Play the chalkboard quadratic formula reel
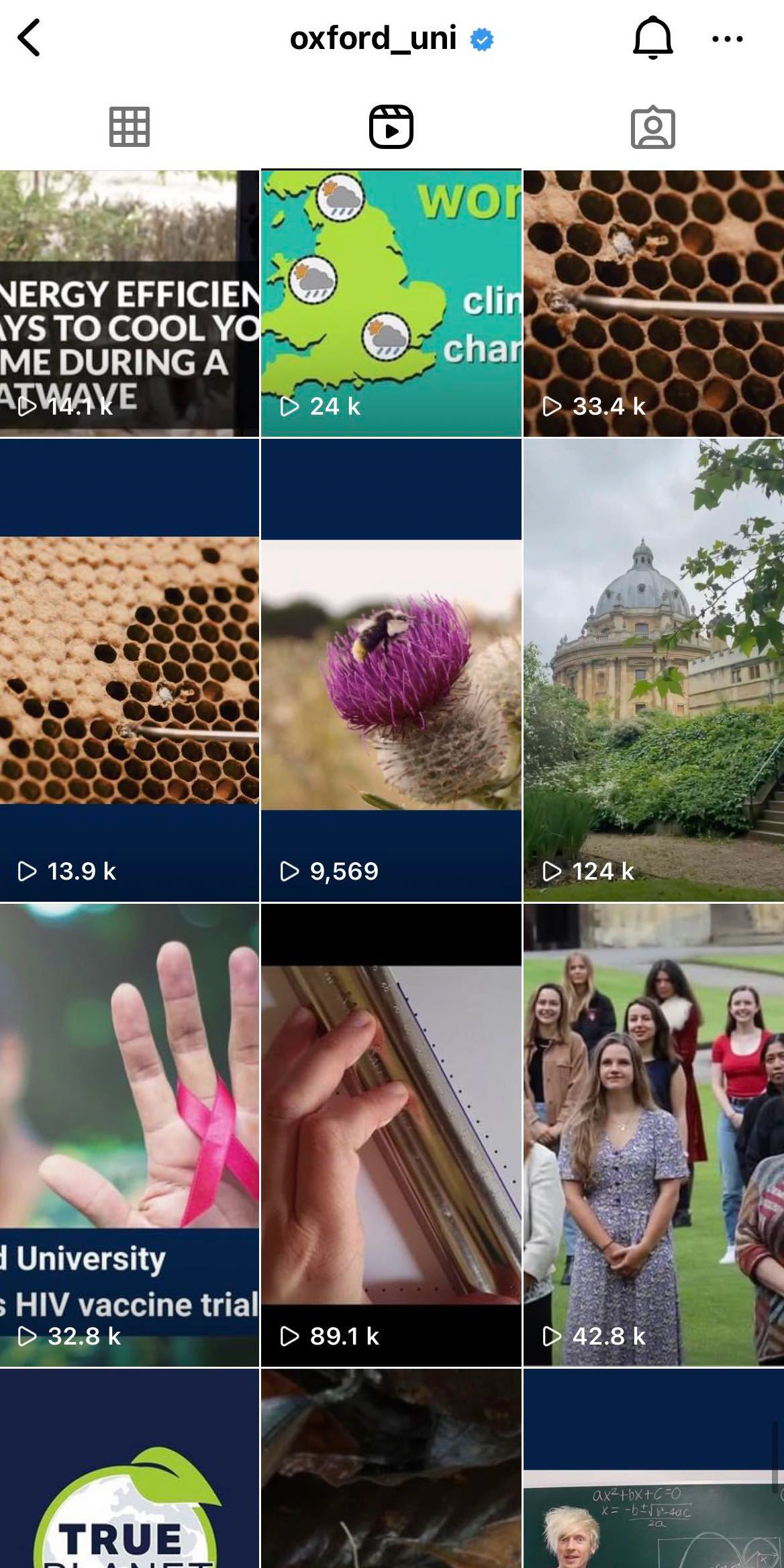This screenshot has height=1568, width=784. tap(653, 1469)
